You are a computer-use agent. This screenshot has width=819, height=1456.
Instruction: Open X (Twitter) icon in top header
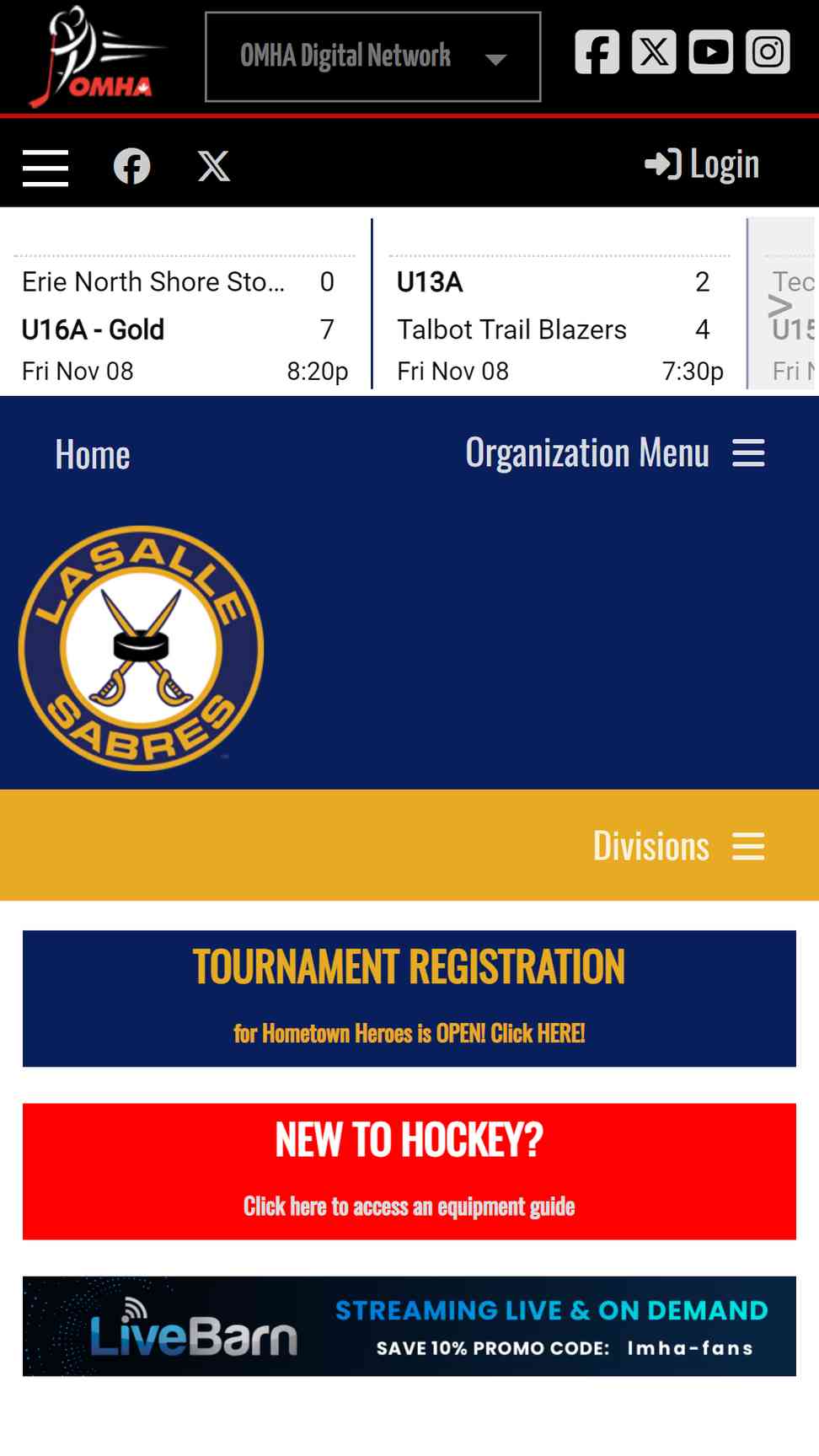click(654, 52)
